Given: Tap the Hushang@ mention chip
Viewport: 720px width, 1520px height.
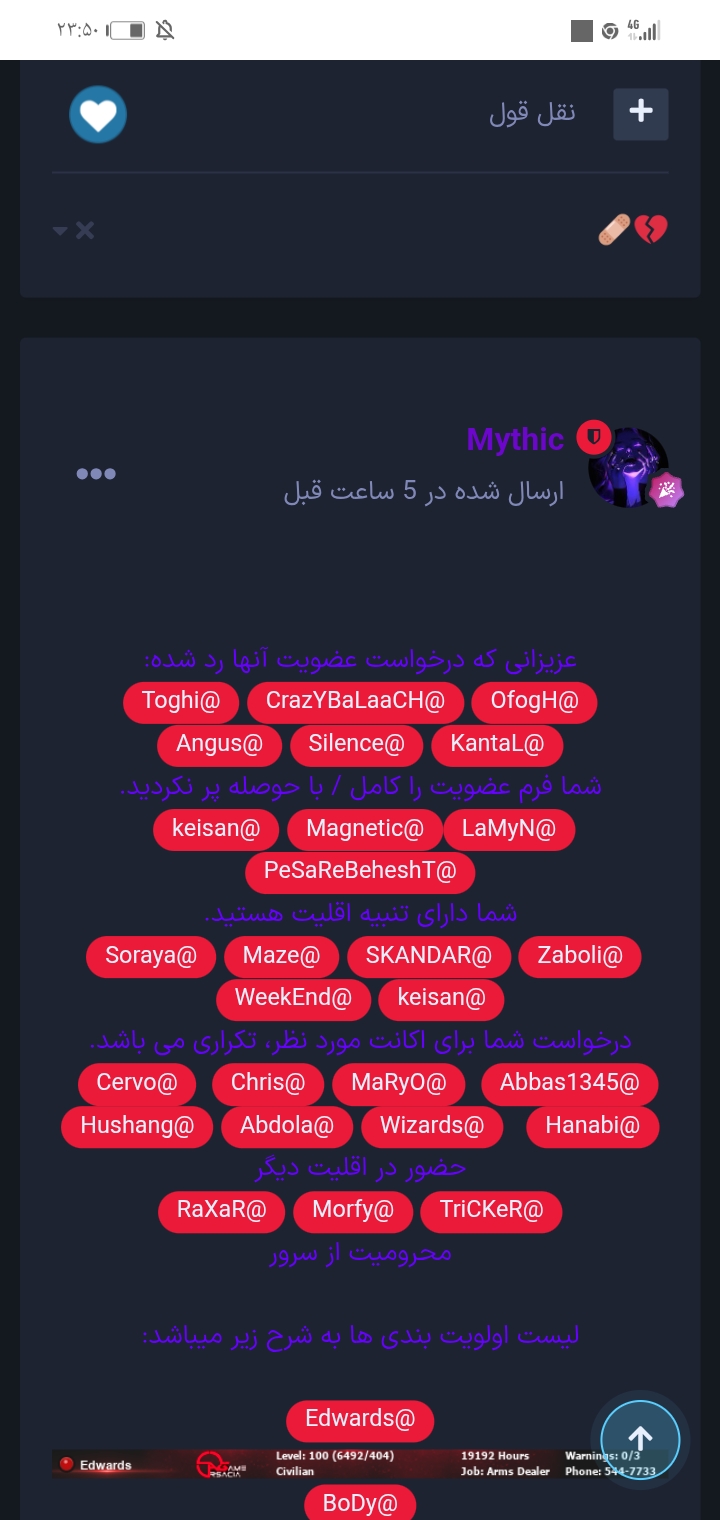Looking at the screenshot, I should 137,1126.
